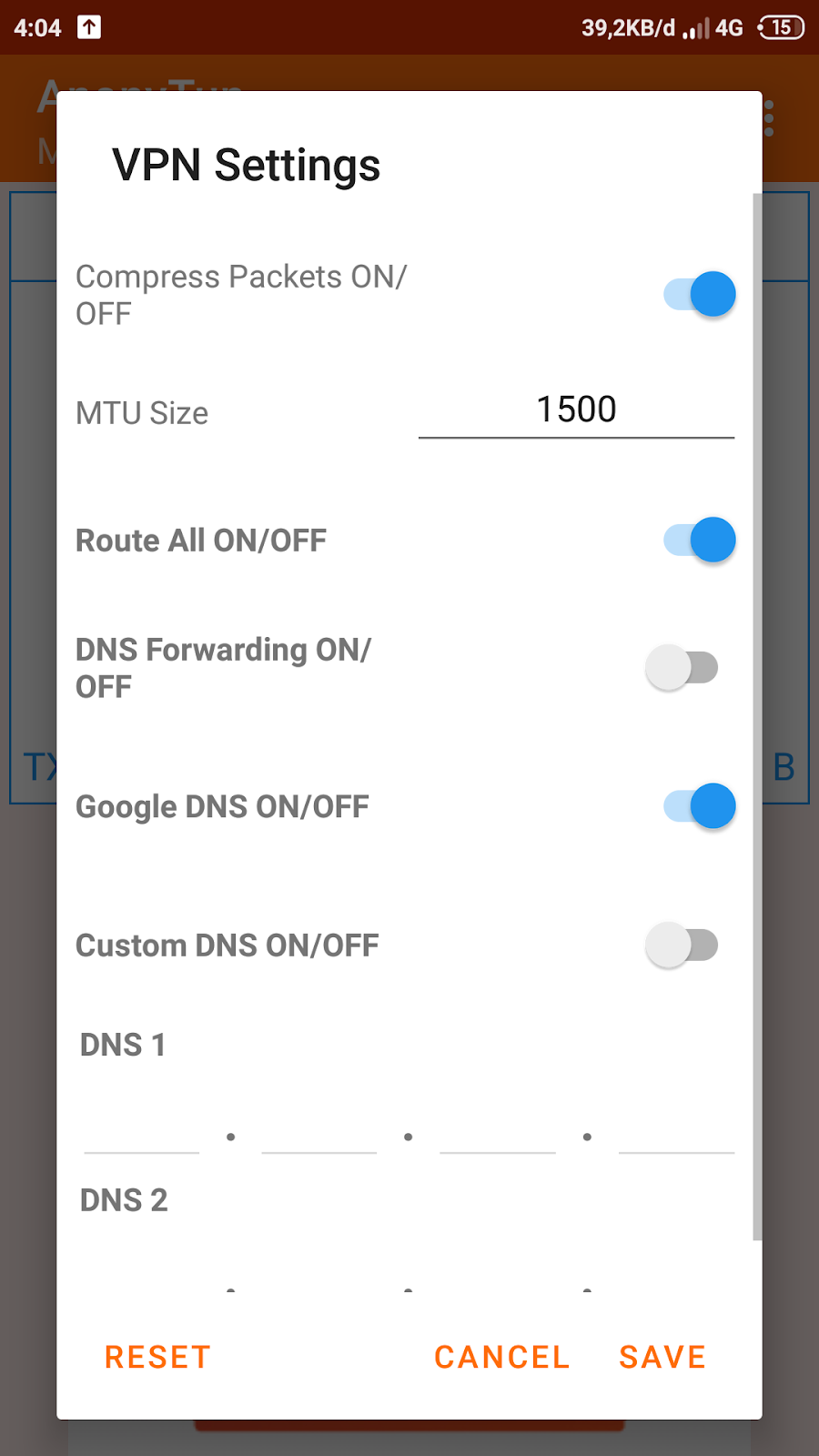Screen dimensions: 819x1456
Task: Select the first octet field of DNS 1
Action: click(x=142, y=1134)
